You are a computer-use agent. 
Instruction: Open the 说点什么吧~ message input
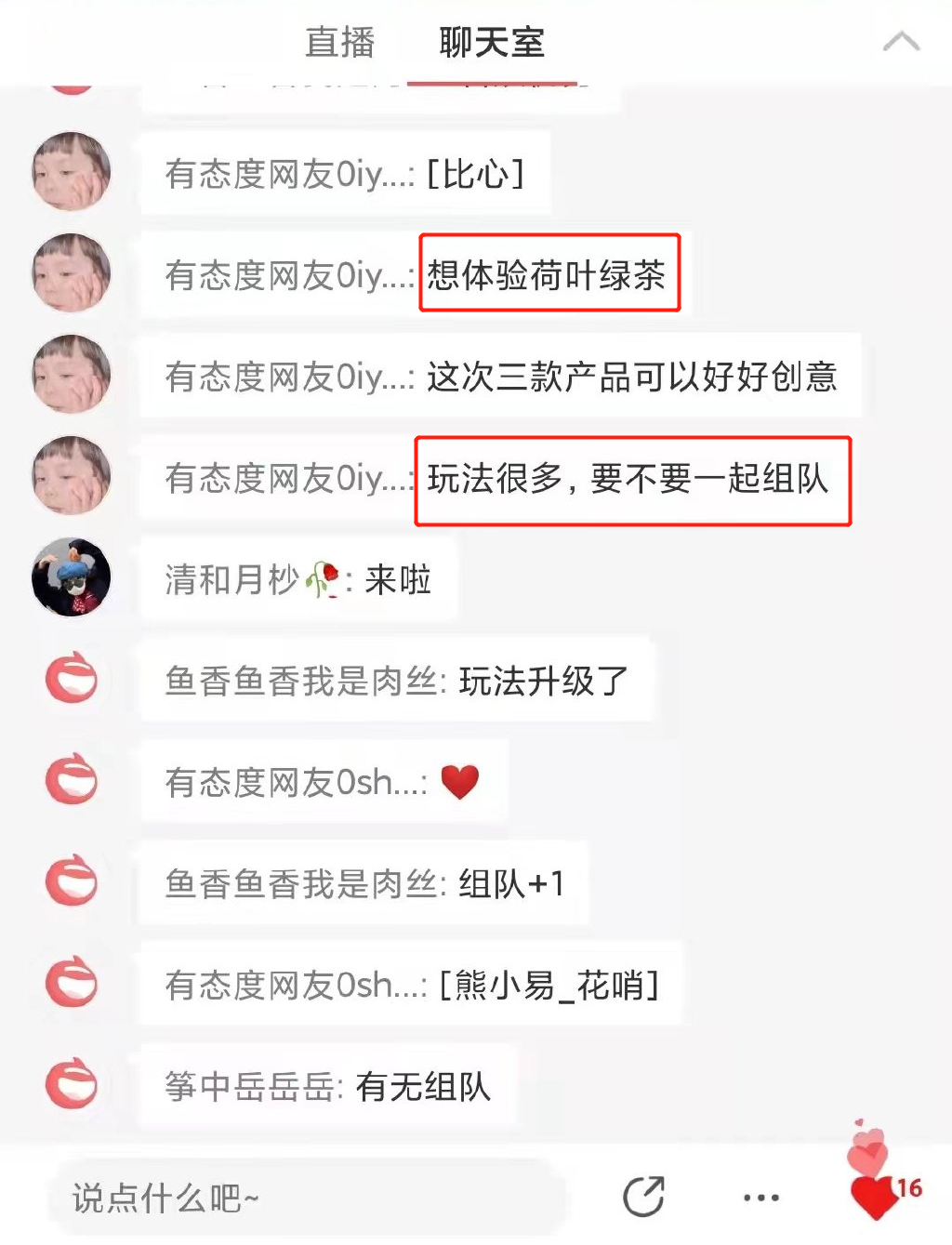(x=307, y=1198)
